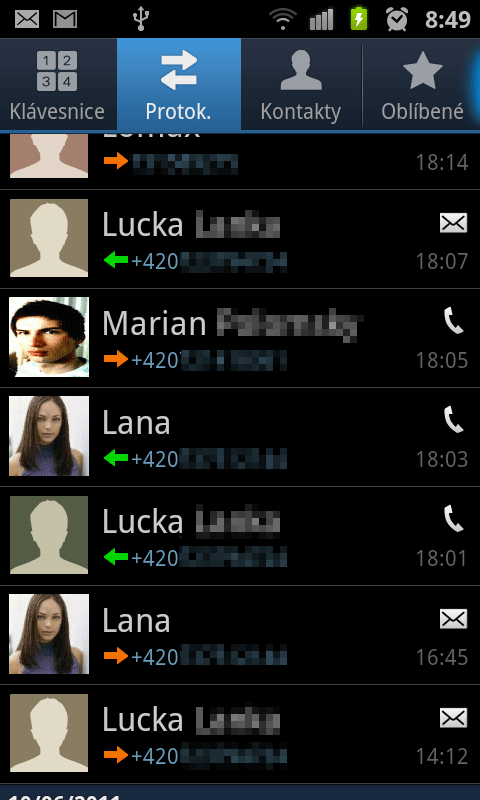Switch to the Klávesnice tab

tap(58, 84)
